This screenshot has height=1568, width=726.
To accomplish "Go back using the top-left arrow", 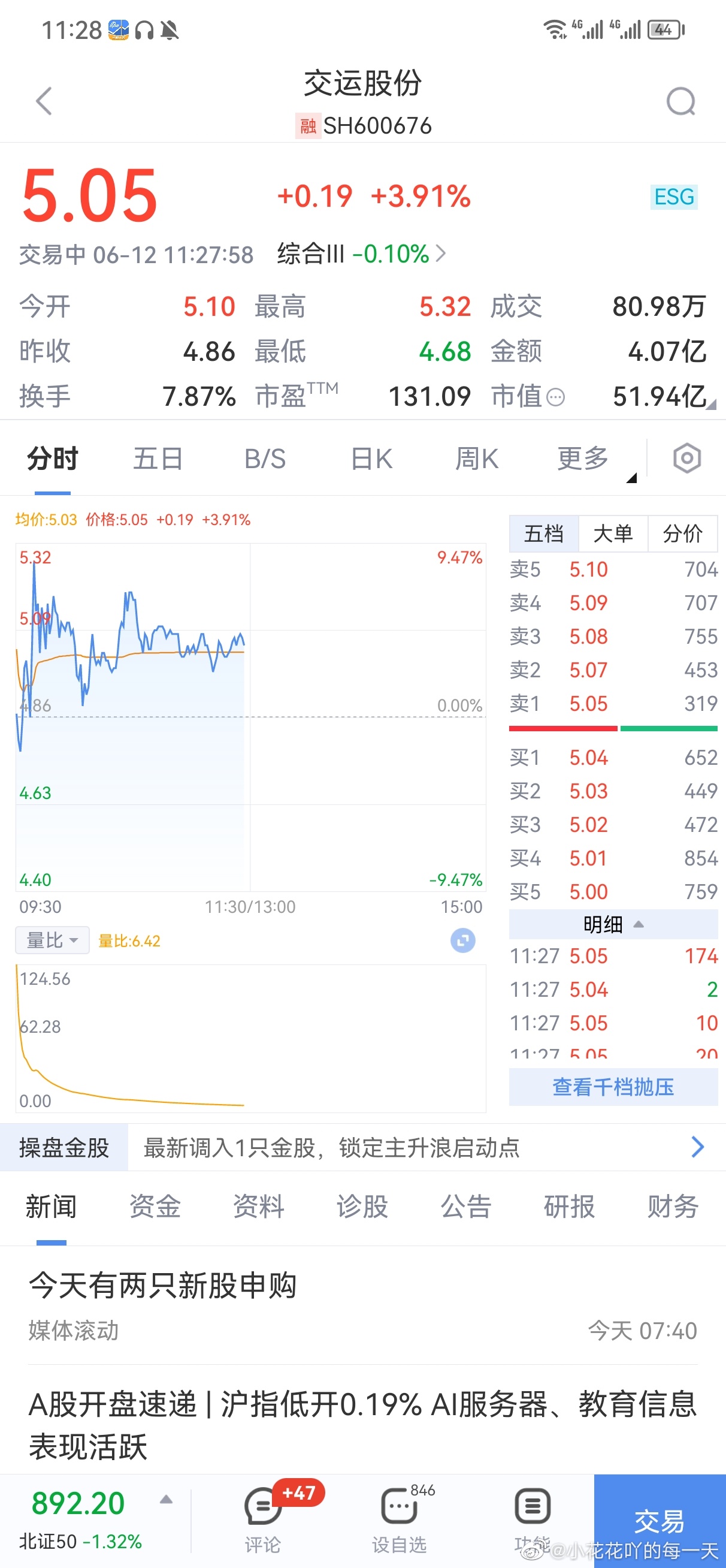I will pos(44,101).
